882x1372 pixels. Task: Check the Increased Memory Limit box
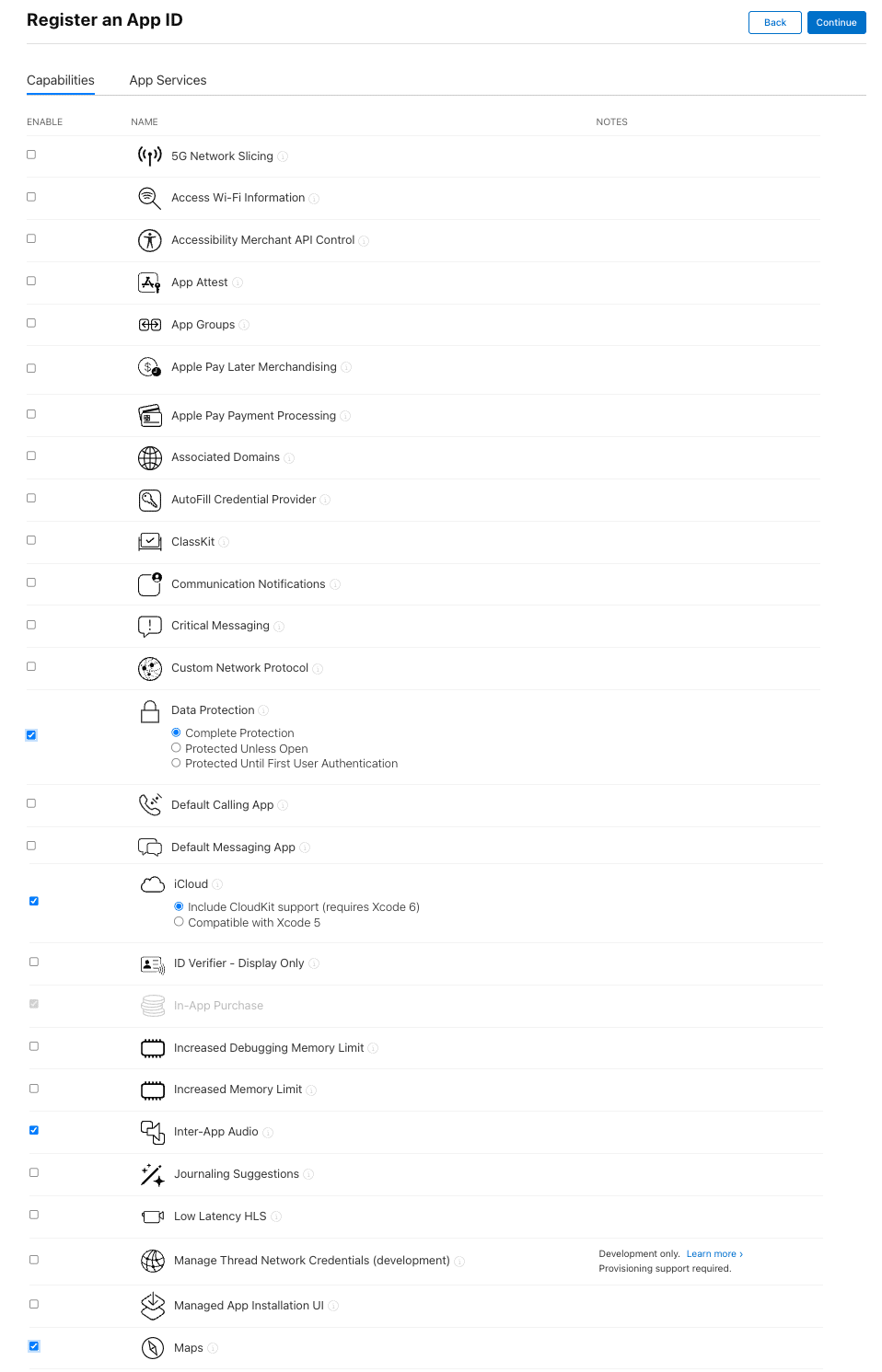34,1089
